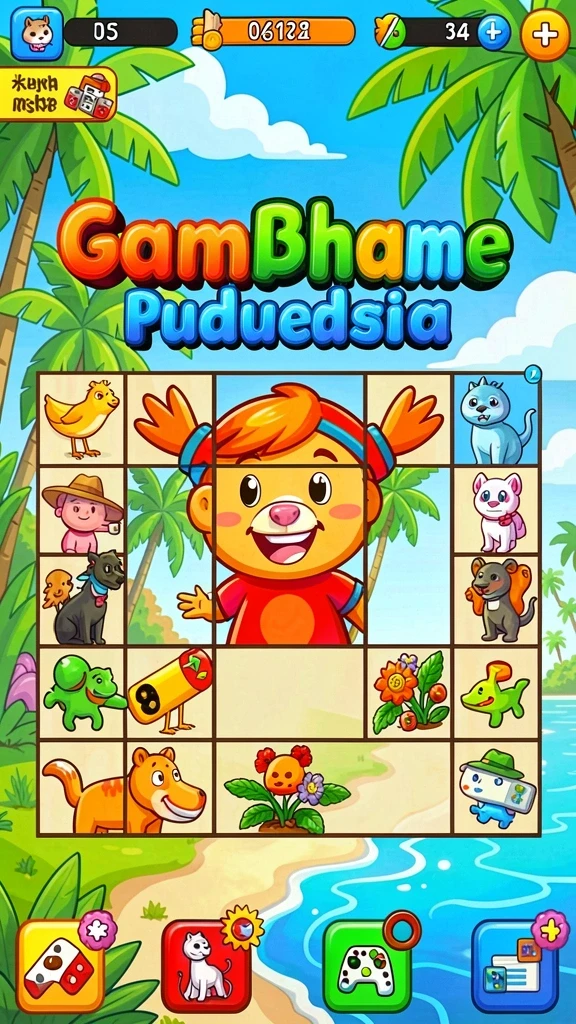This screenshot has height=1024, width=576.
Task: Select the blue cat tile
Action: [x=496, y=419]
